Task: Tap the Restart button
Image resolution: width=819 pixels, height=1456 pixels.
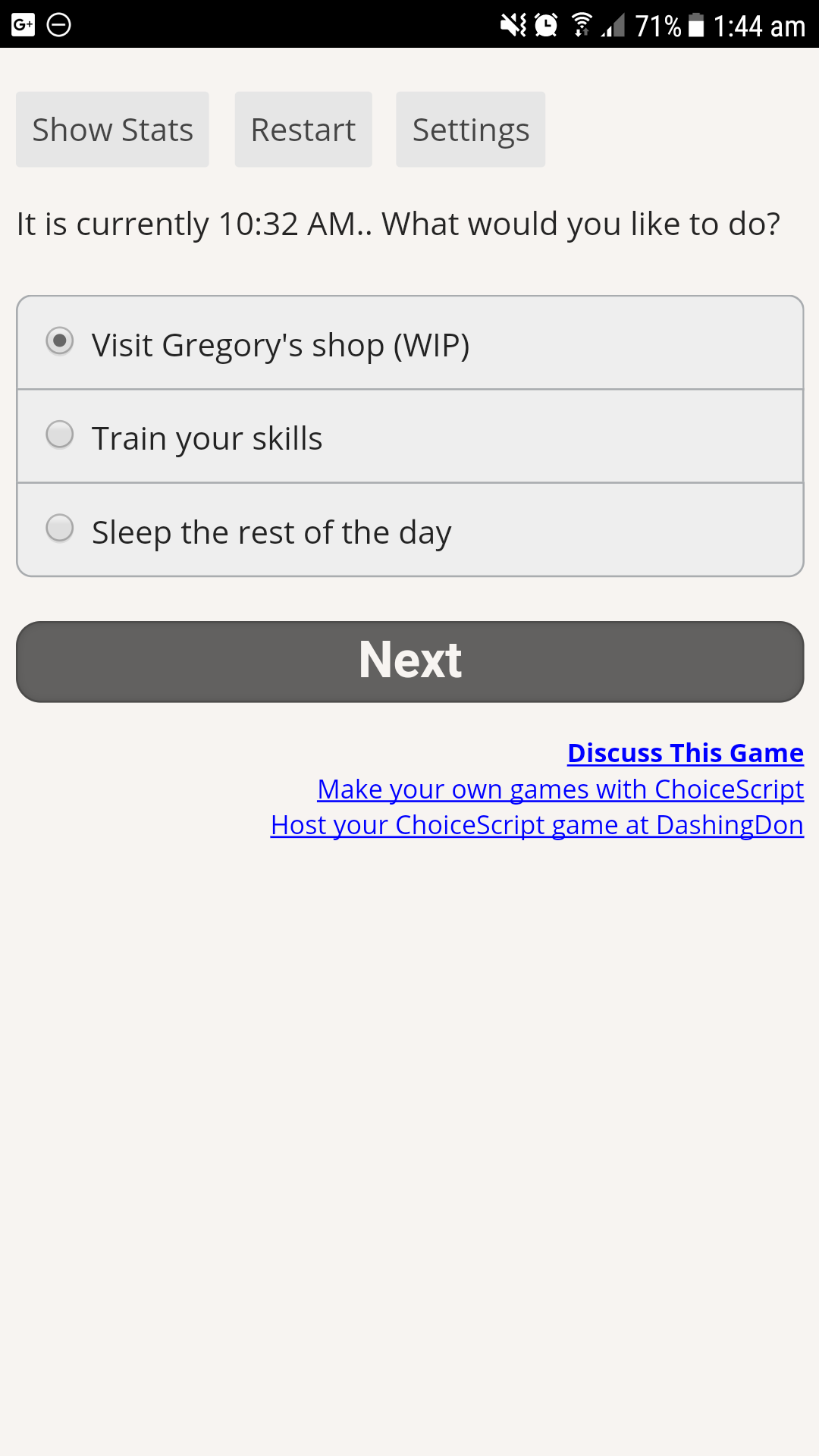Action: [x=303, y=130]
